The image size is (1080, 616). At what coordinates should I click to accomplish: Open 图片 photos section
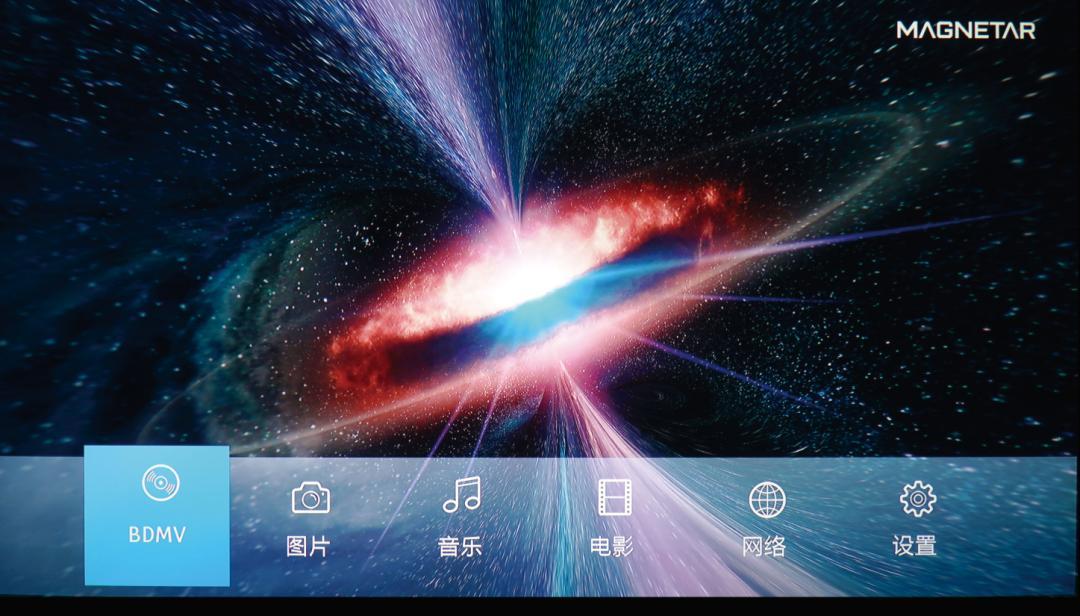[x=309, y=518]
